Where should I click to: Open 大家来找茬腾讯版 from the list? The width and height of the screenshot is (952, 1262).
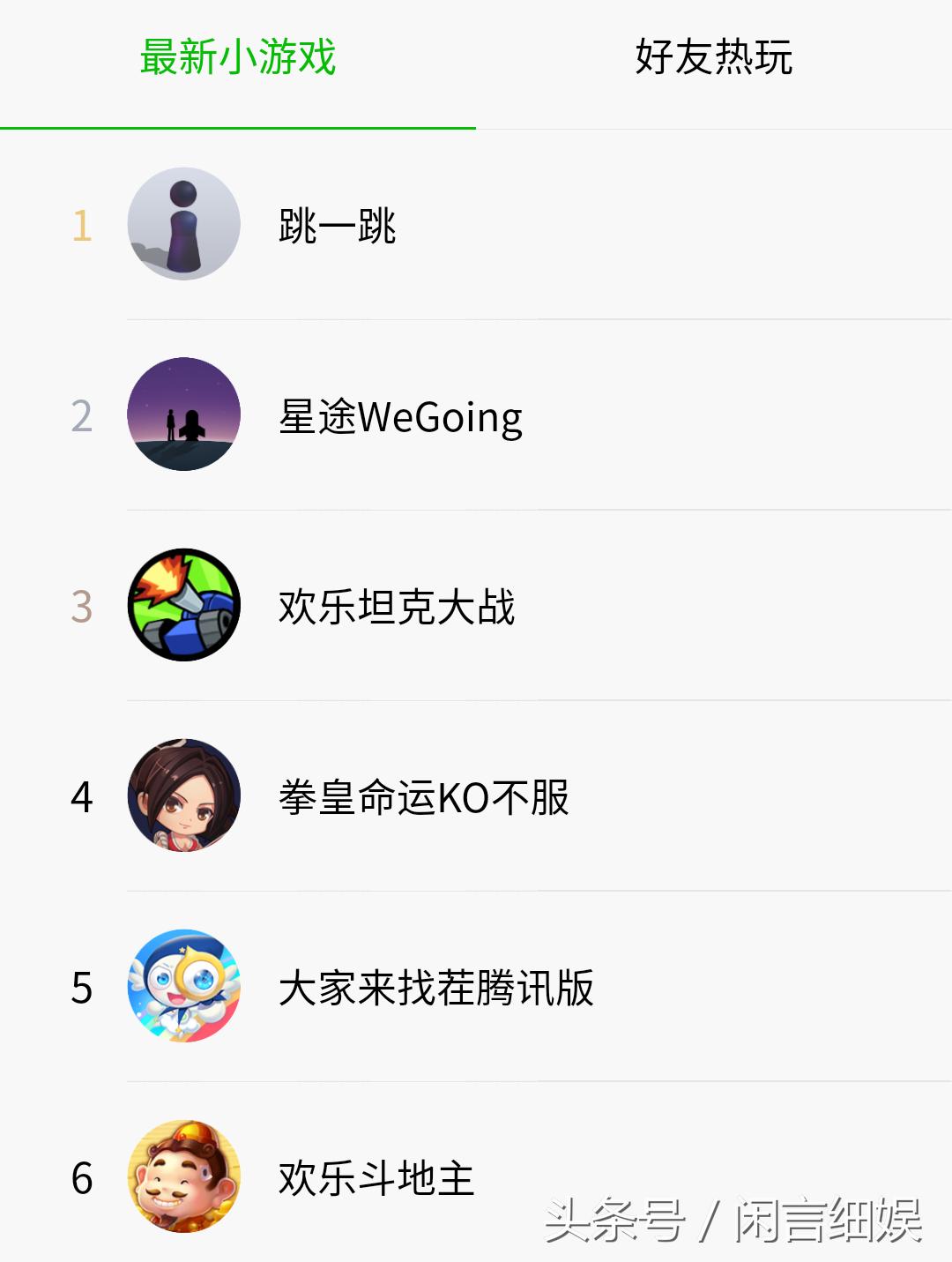pyautogui.click(x=436, y=988)
